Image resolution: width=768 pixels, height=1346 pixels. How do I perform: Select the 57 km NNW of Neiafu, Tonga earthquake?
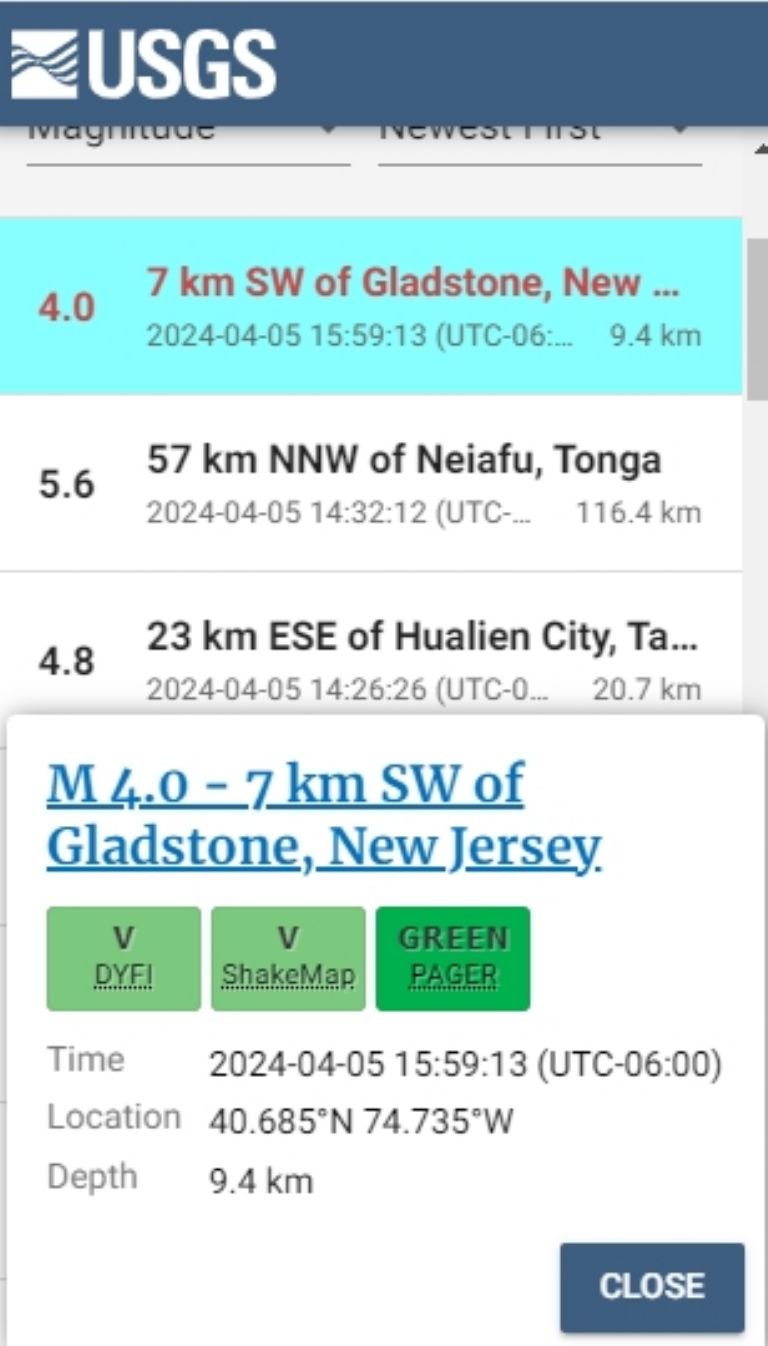tap(371, 483)
